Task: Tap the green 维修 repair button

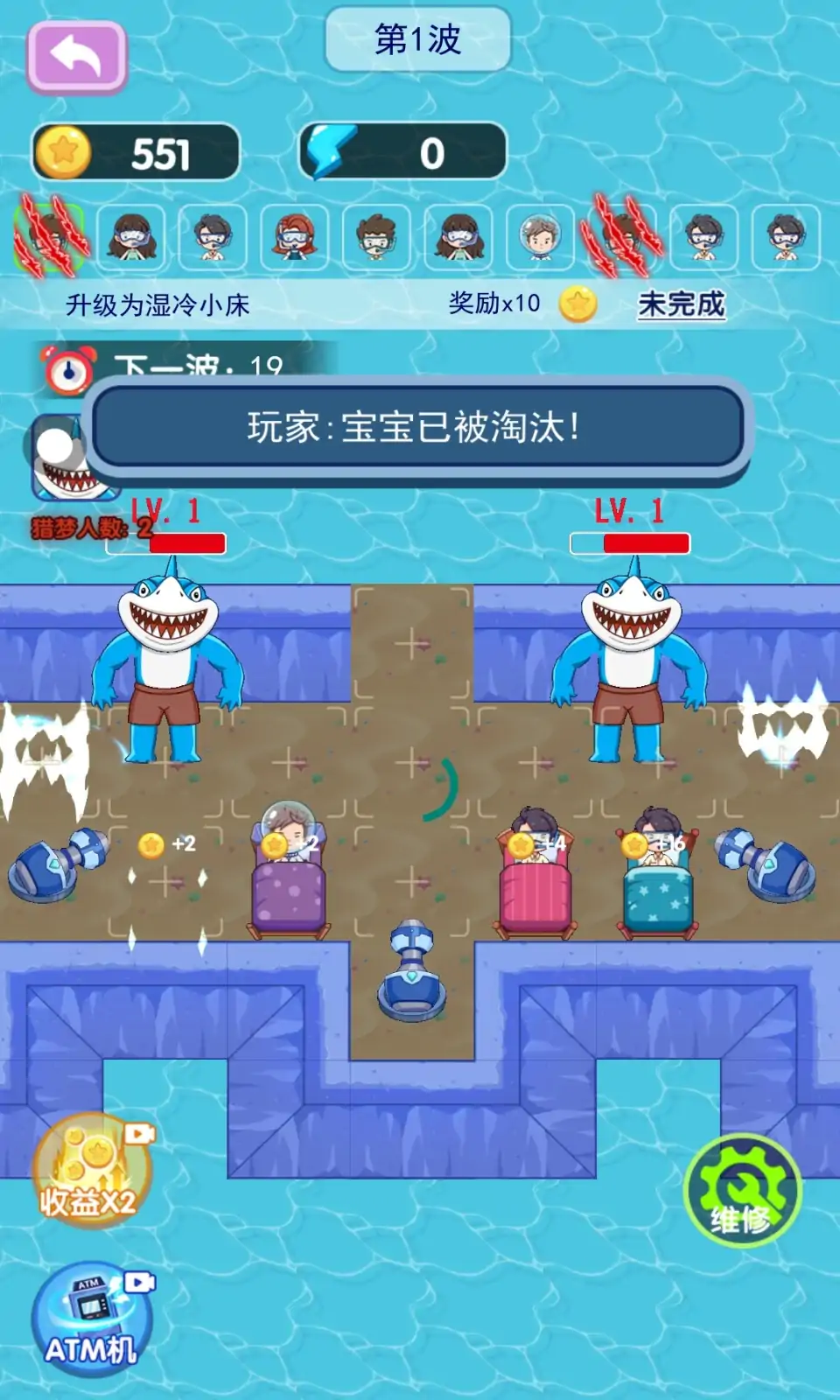Action: click(742, 1190)
